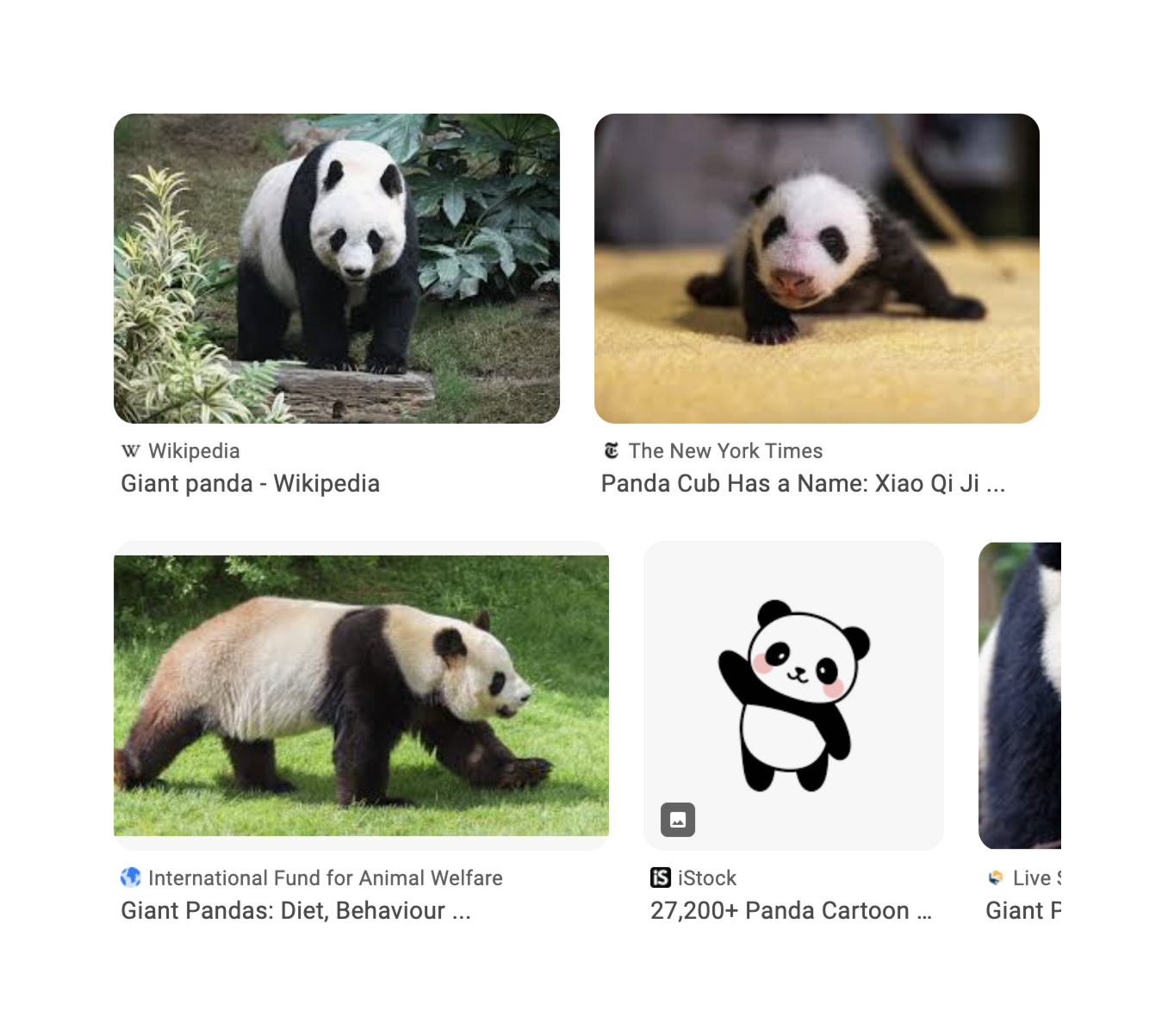Open the 'Giant Pandas: Diet, Behaviour' title link
Viewport: 1149px width, 1036px height.
tap(295, 910)
